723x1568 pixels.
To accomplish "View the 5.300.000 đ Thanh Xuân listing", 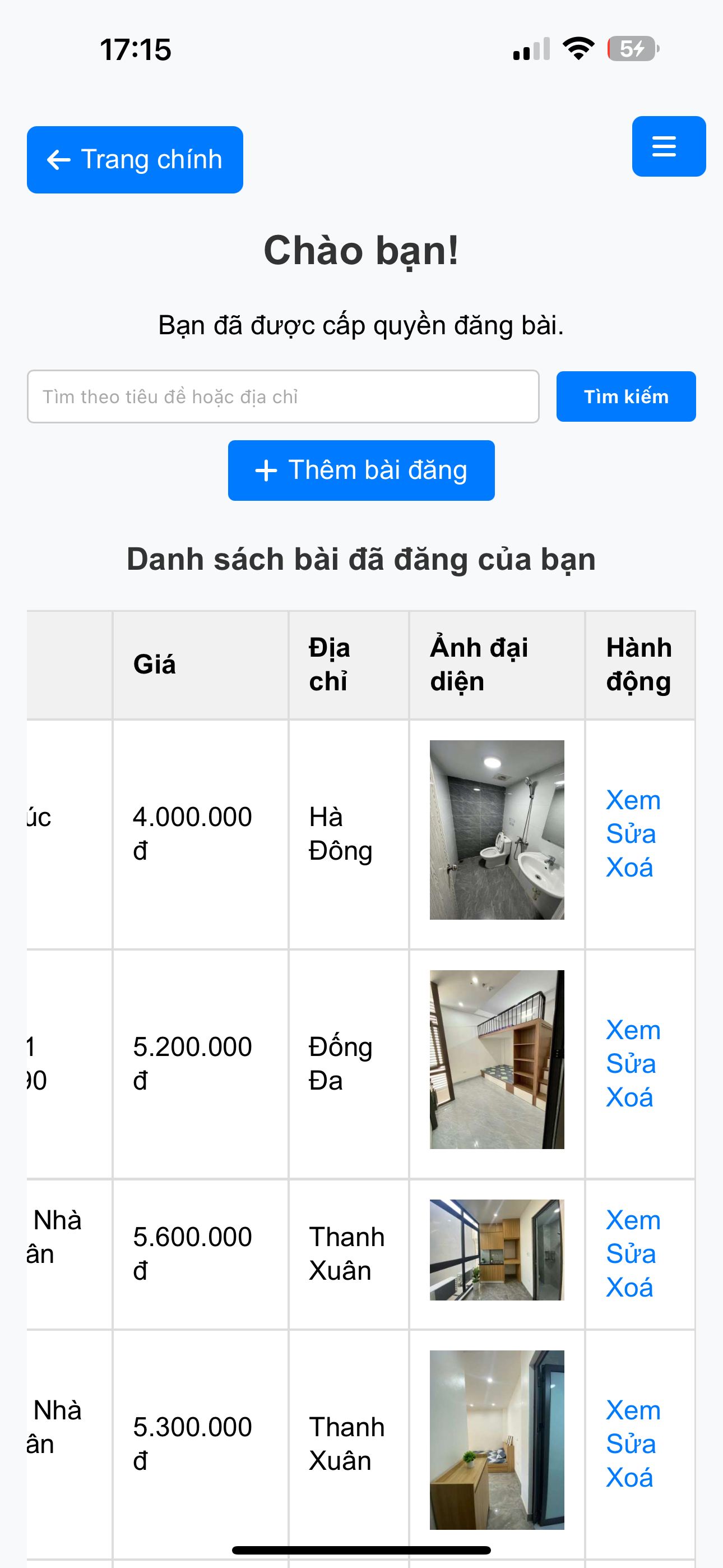I will [633, 1410].
